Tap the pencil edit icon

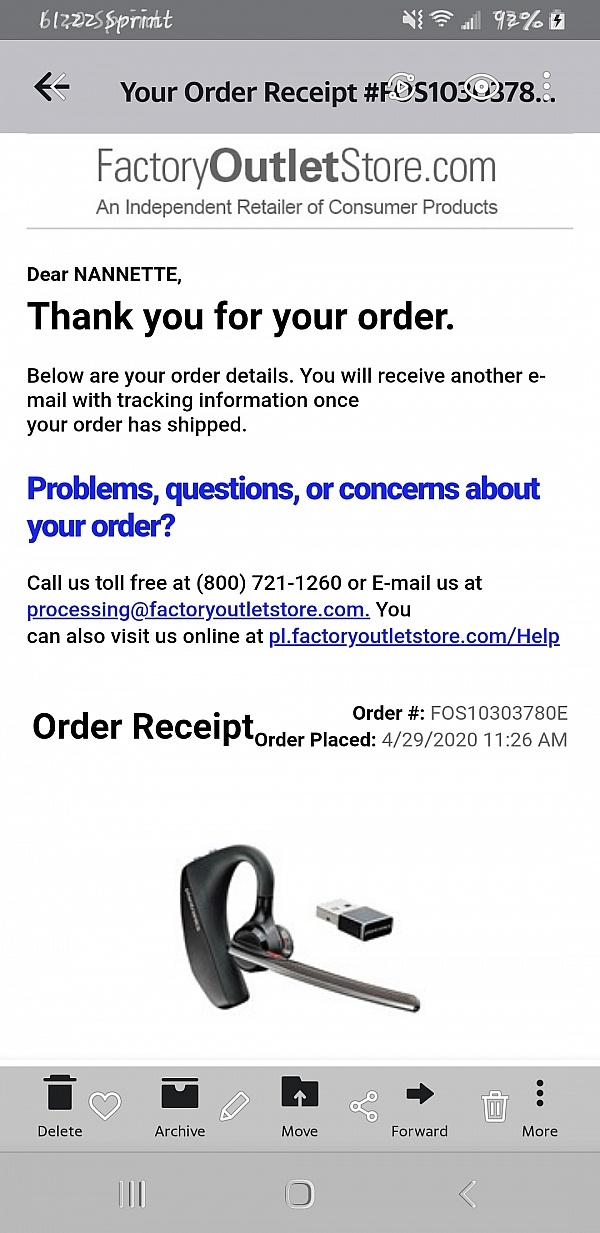pos(233,1105)
